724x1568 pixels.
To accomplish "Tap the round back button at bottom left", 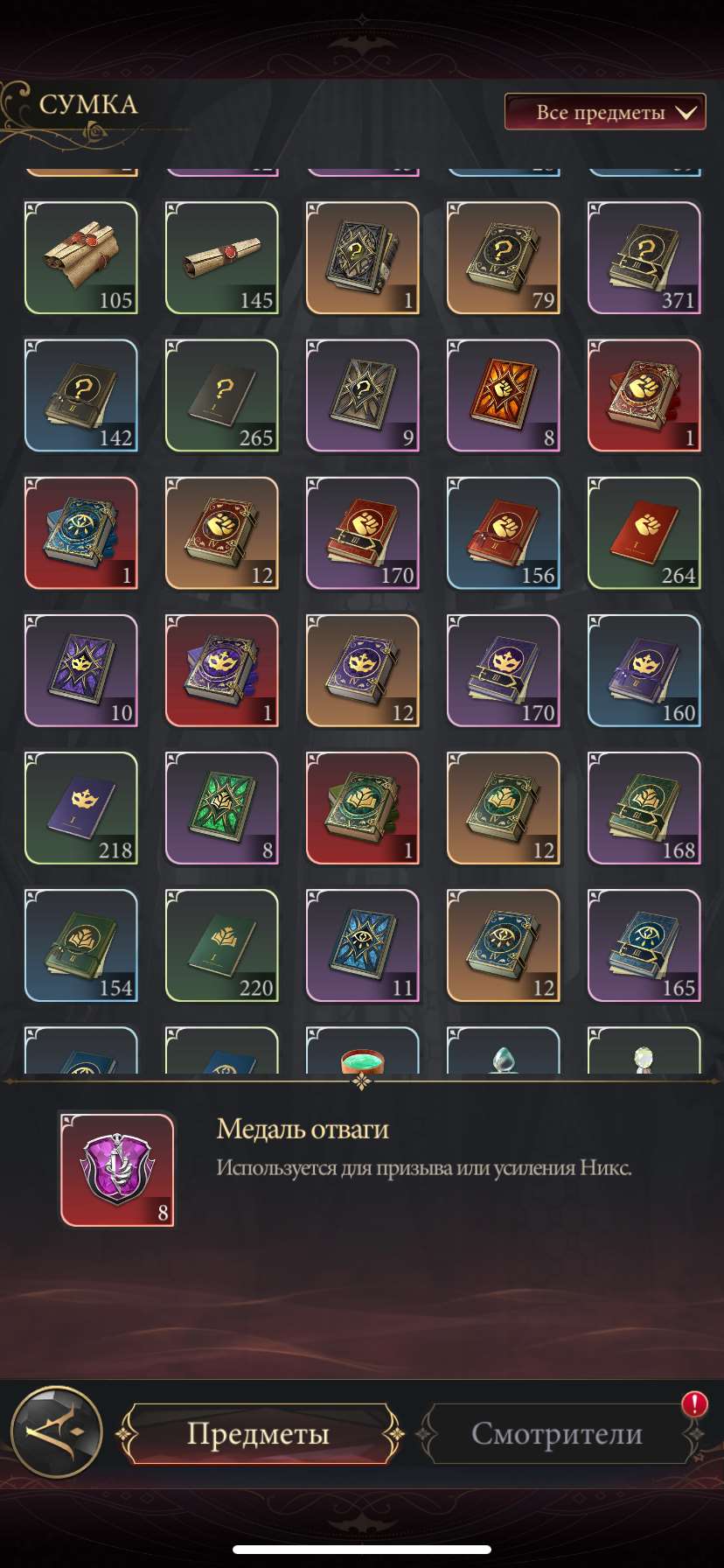I will (x=57, y=1432).
